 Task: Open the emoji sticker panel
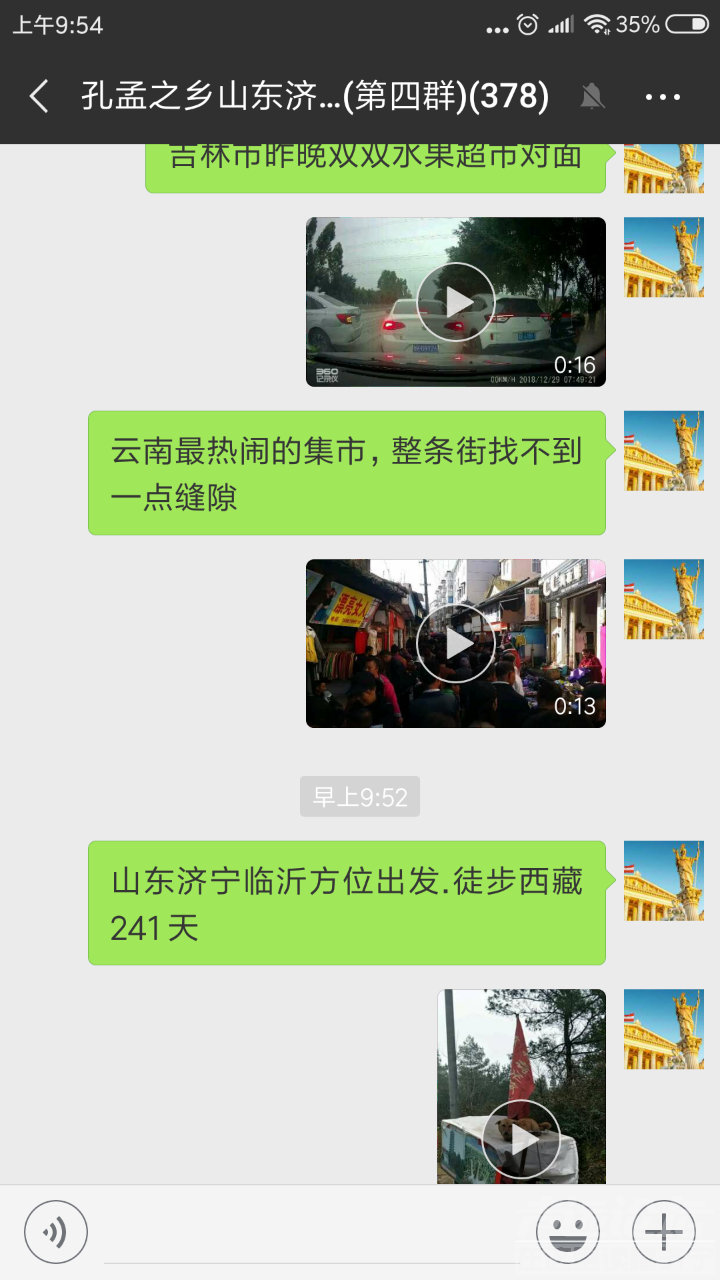tap(568, 1232)
